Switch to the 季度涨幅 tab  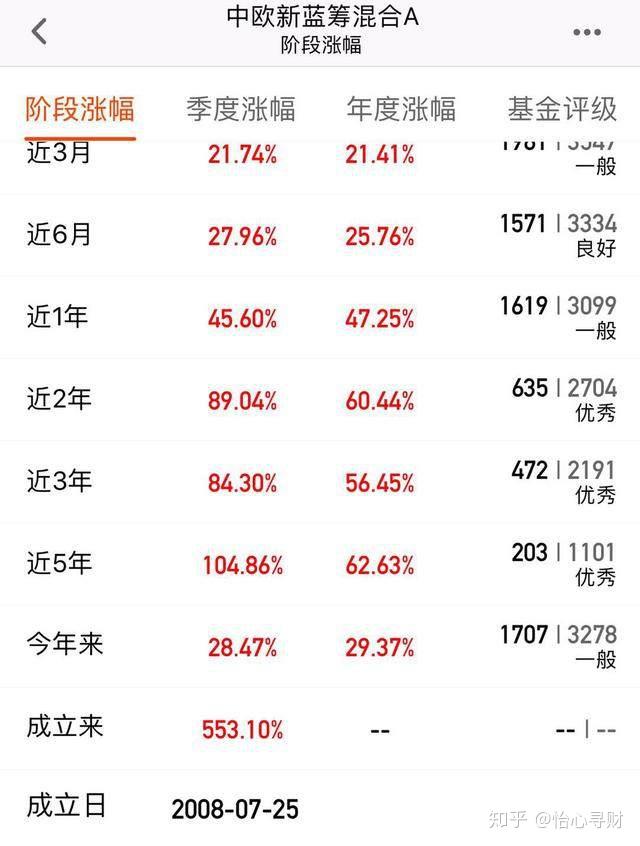[241, 108]
